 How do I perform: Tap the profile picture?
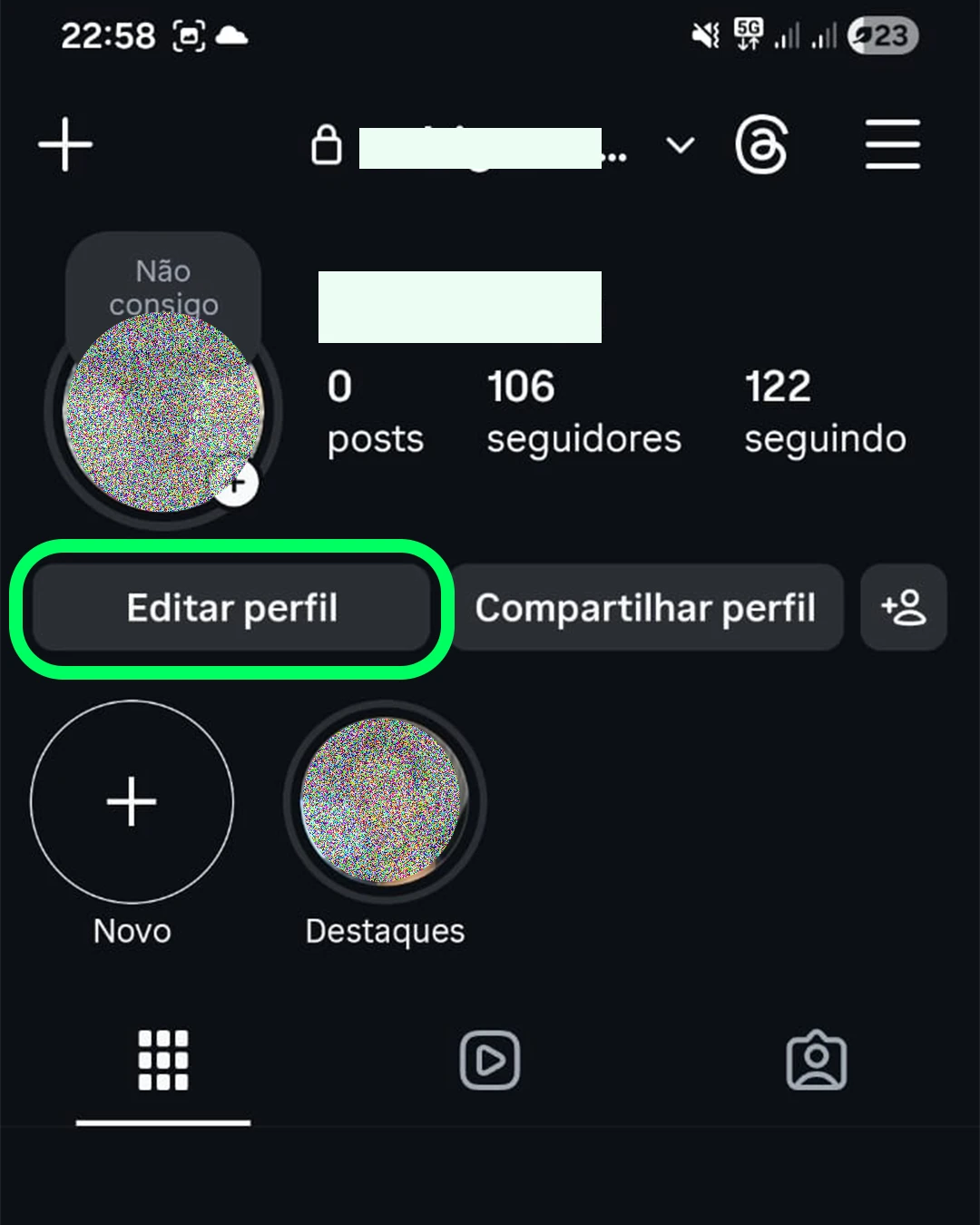click(x=163, y=413)
